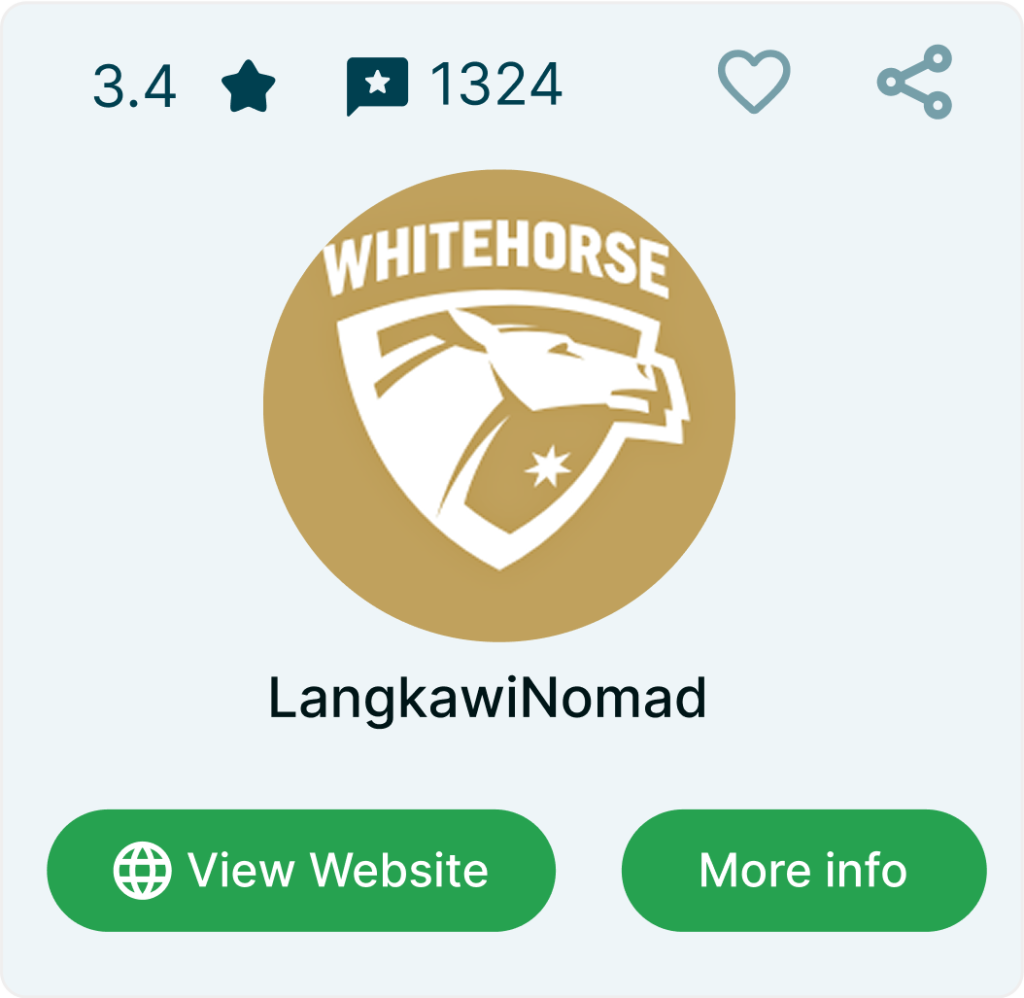The width and height of the screenshot is (1024, 998).
Task: Open More info for LangkawiNomad
Action: 803,870
